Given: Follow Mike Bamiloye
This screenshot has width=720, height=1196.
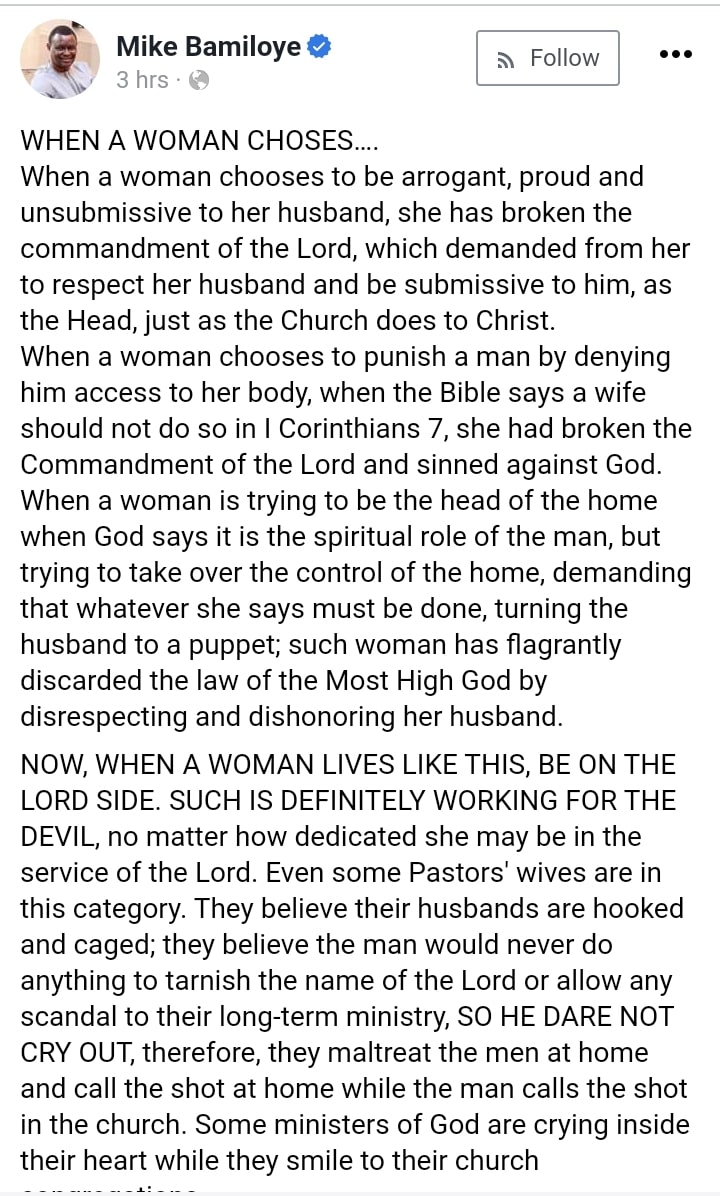Looking at the screenshot, I should pyautogui.click(x=547, y=58).
